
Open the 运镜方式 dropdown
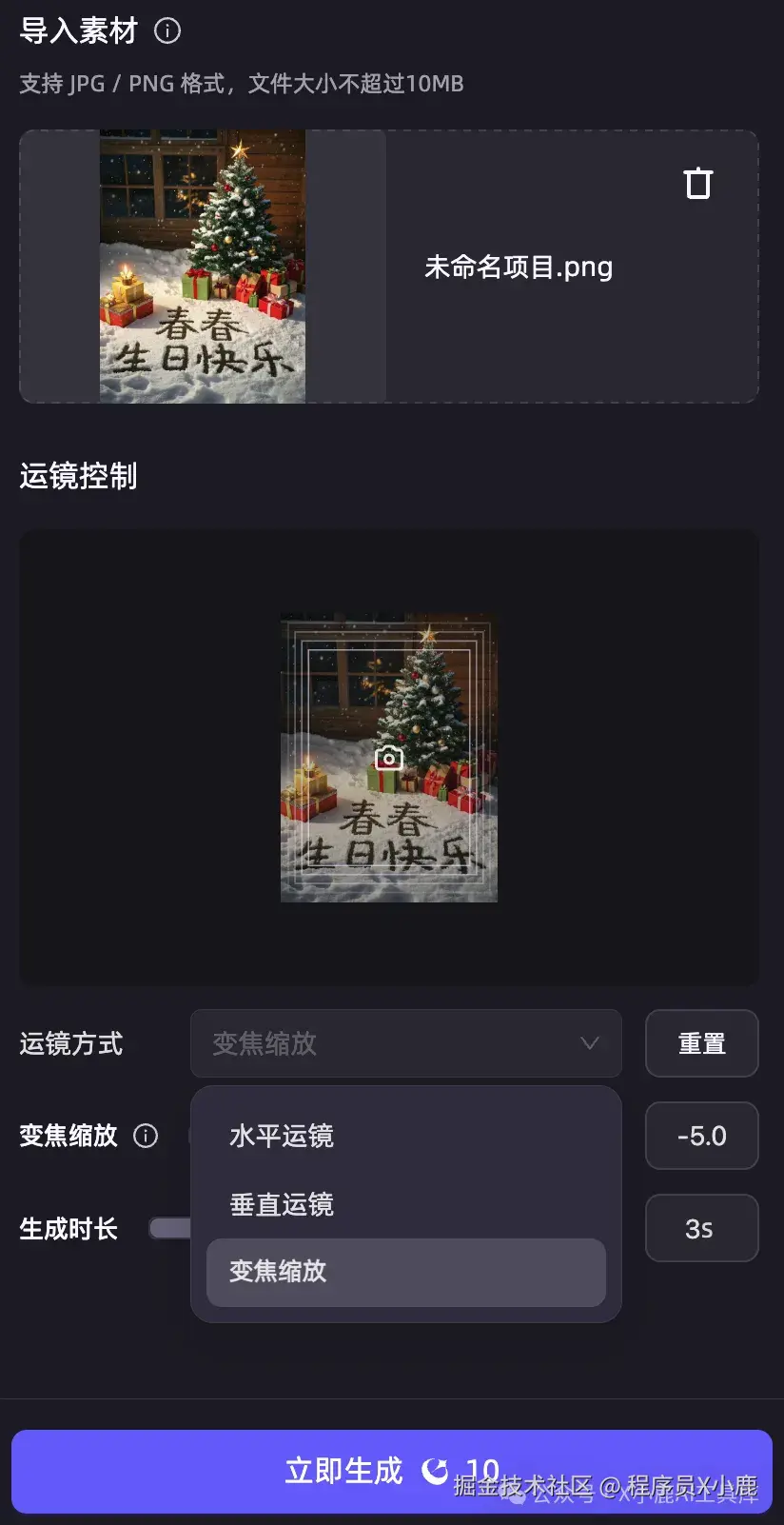coord(406,1043)
